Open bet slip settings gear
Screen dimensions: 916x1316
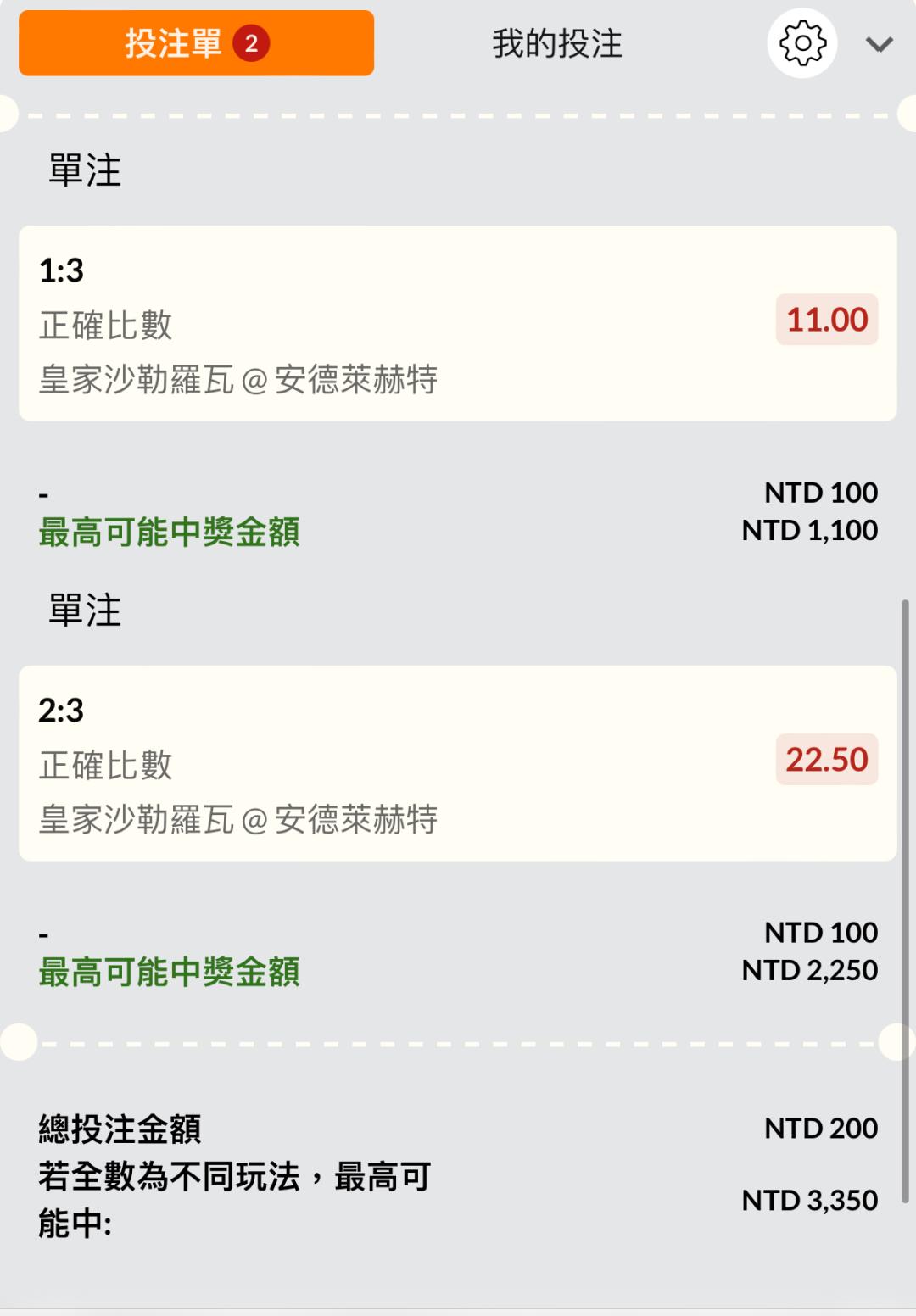(x=801, y=43)
